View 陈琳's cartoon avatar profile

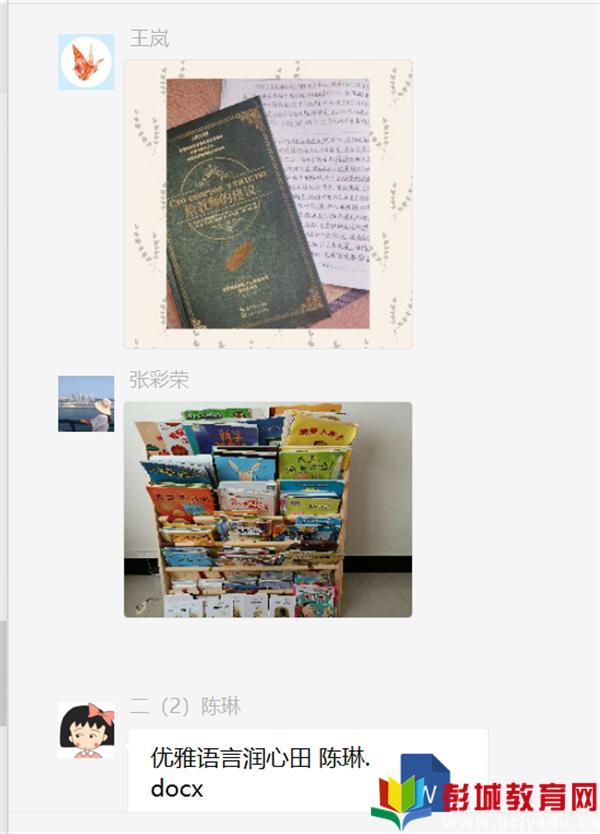point(85,730)
